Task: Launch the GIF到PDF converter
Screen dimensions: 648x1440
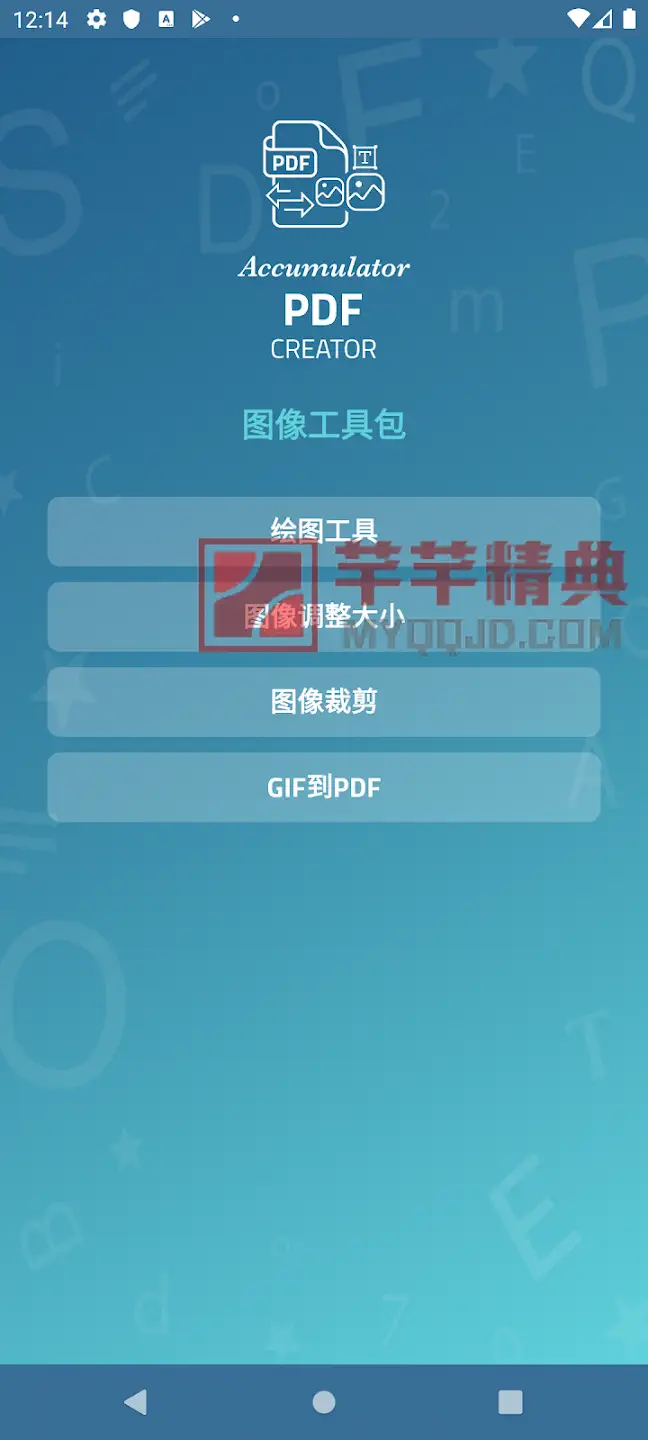Action: [x=323, y=788]
